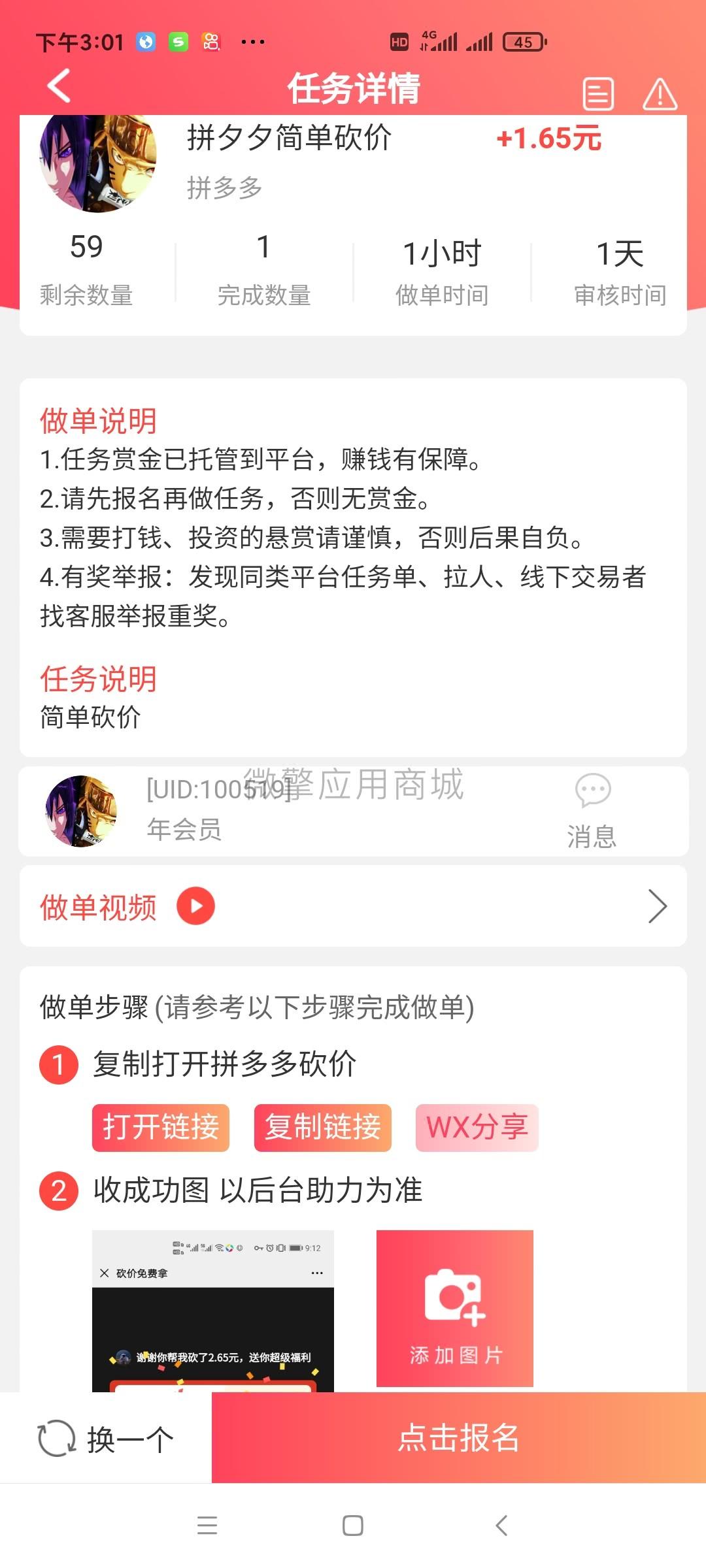706x1568 pixels.
Task: Switch to another task with 换一个
Action: pyautogui.click(x=106, y=1439)
